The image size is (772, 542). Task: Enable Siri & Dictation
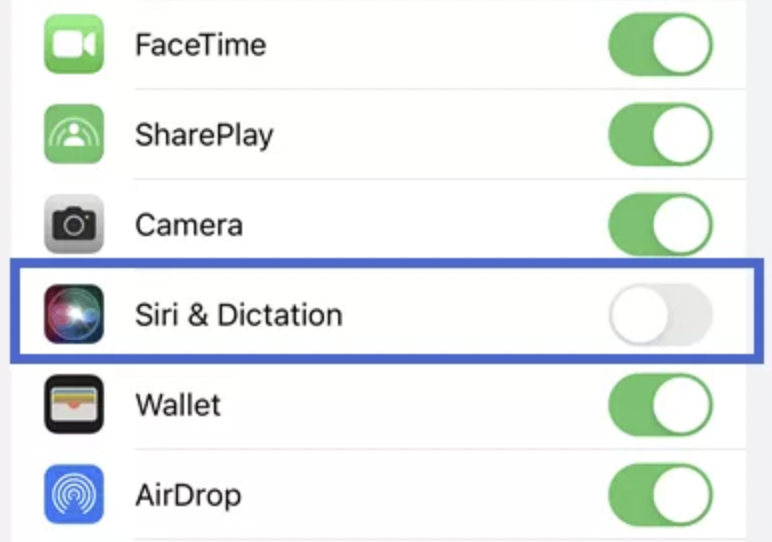(x=660, y=315)
